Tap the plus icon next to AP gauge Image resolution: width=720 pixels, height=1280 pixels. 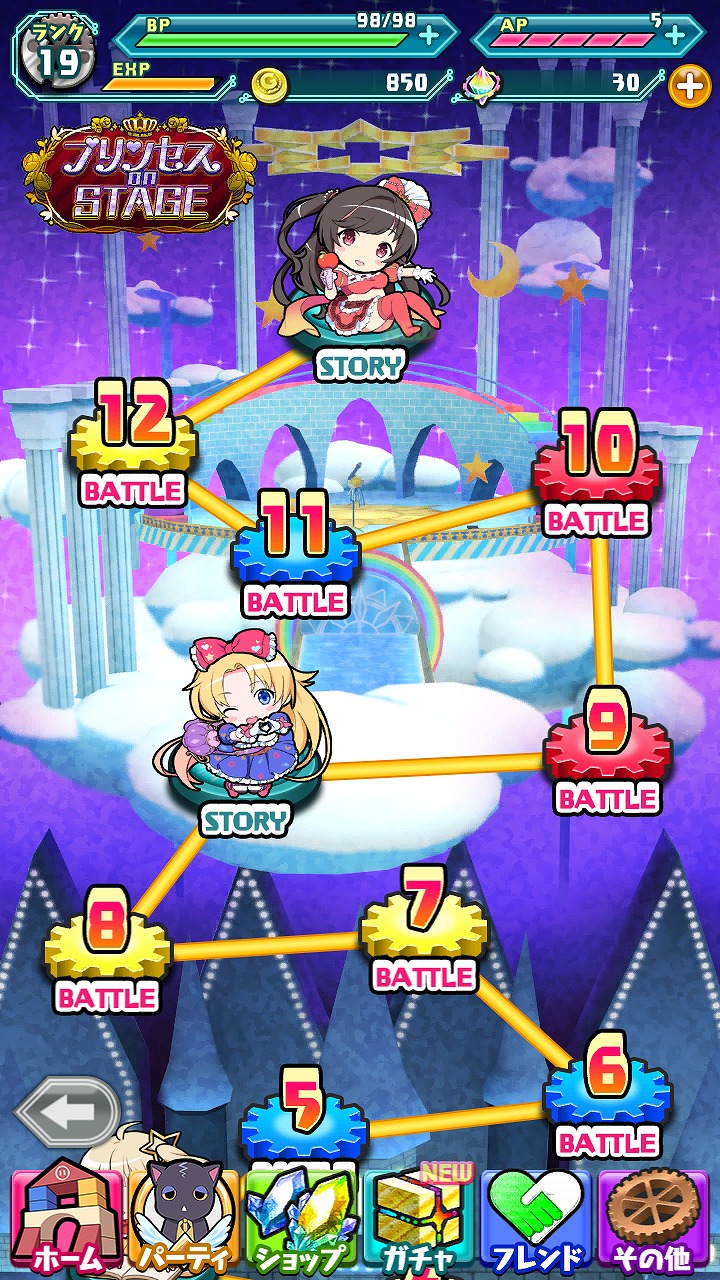(x=676, y=35)
